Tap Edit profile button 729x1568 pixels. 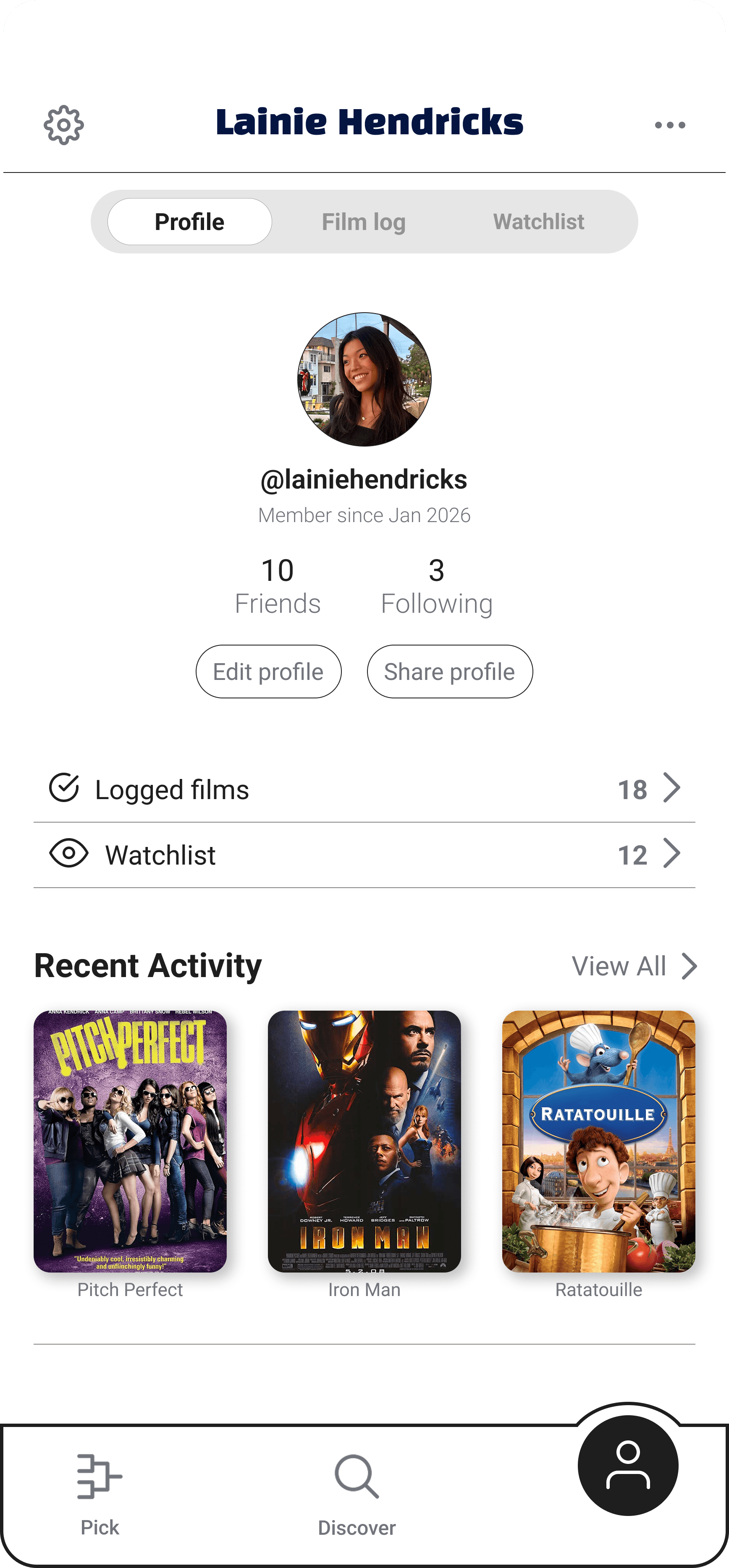(x=268, y=672)
